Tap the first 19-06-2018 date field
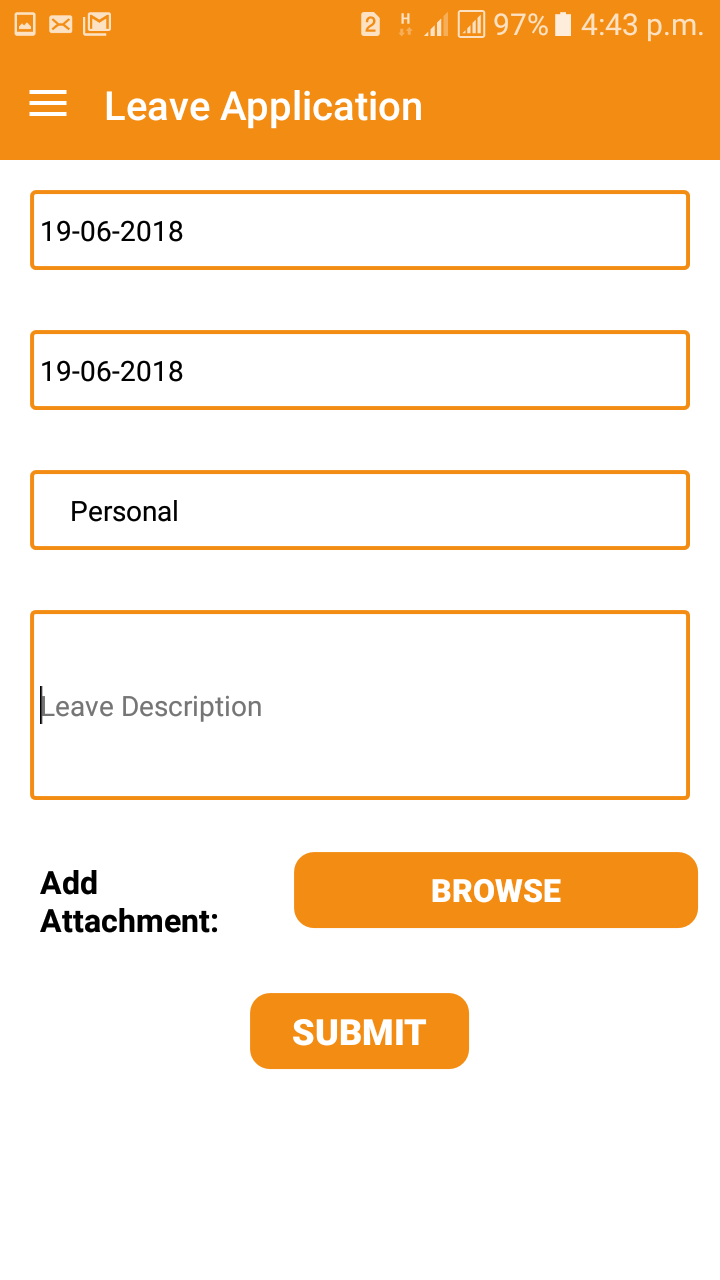 coord(360,231)
